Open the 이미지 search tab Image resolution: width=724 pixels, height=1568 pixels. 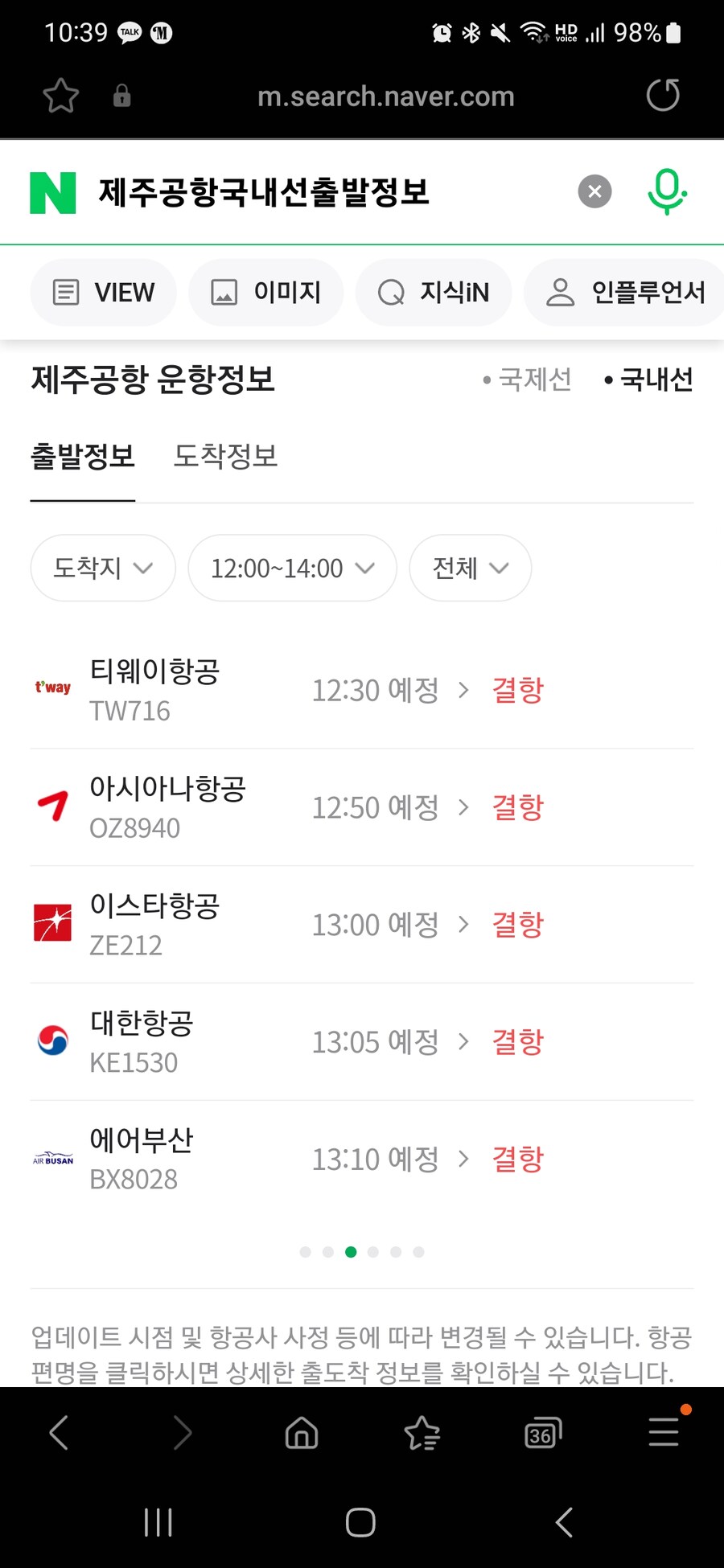(265, 292)
